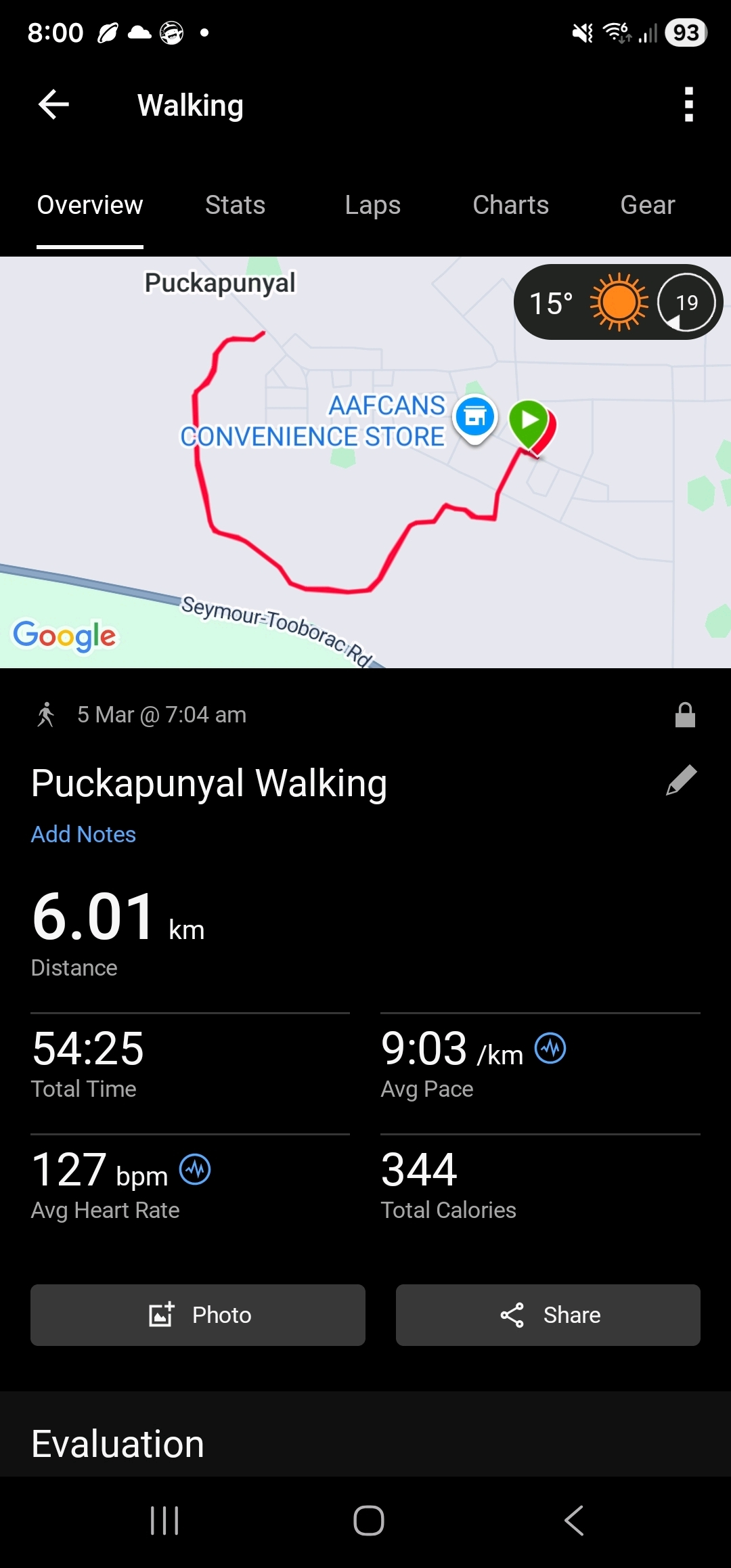
Task: Tap the Add Notes link
Action: [83, 834]
